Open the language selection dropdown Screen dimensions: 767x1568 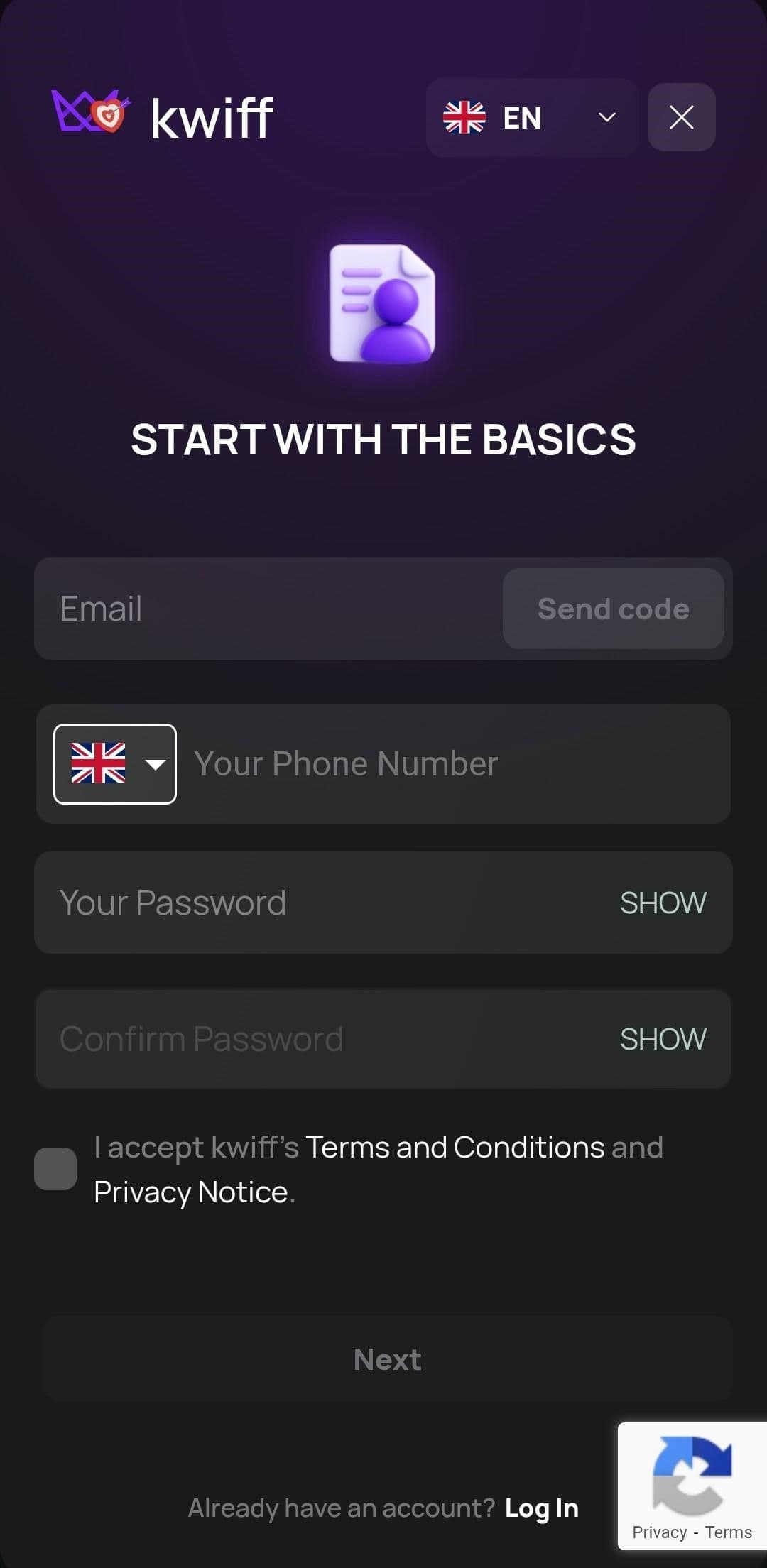click(x=533, y=118)
